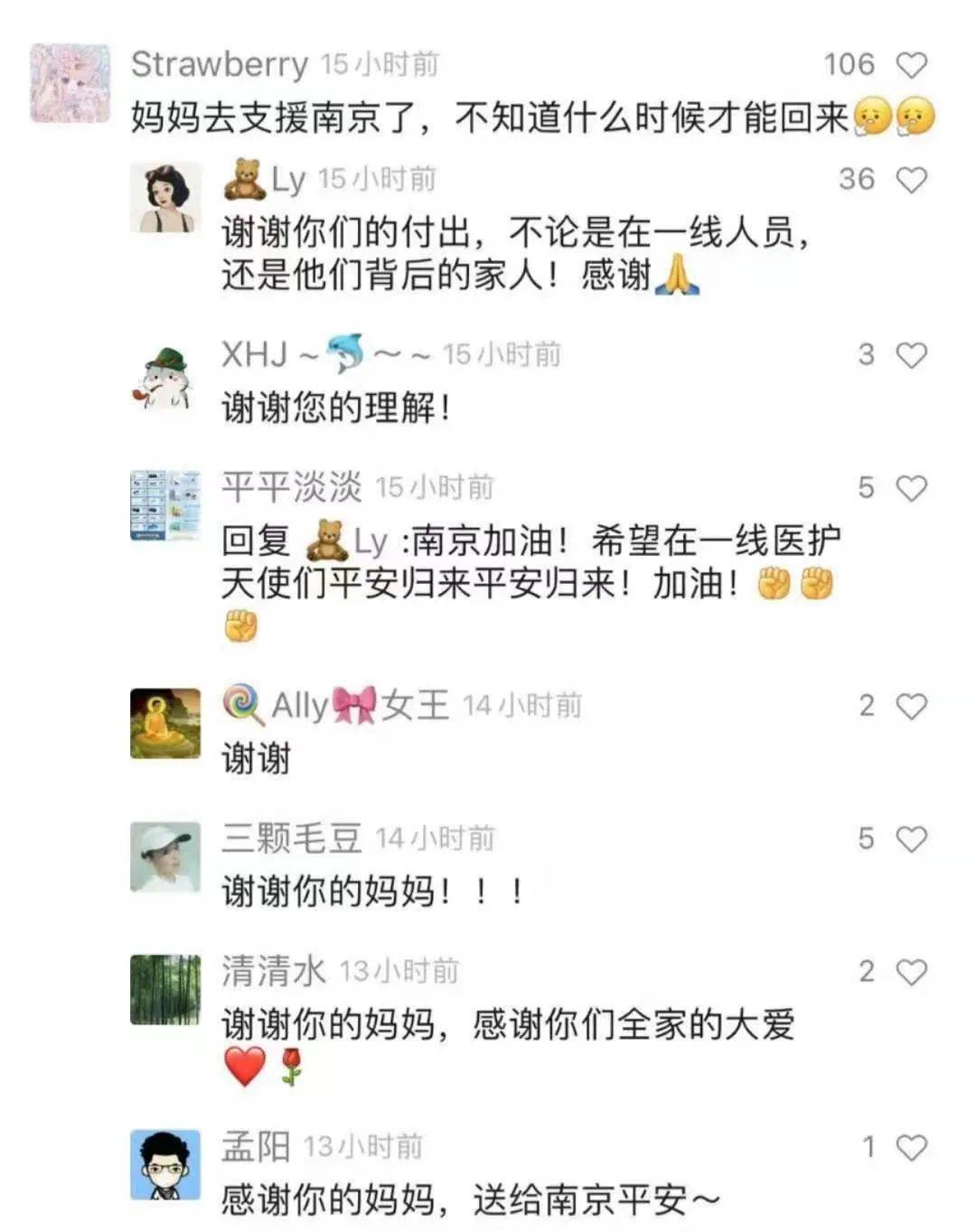Open Ally女王's Buddha avatar
The image size is (976, 1232).
tap(164, 723)
